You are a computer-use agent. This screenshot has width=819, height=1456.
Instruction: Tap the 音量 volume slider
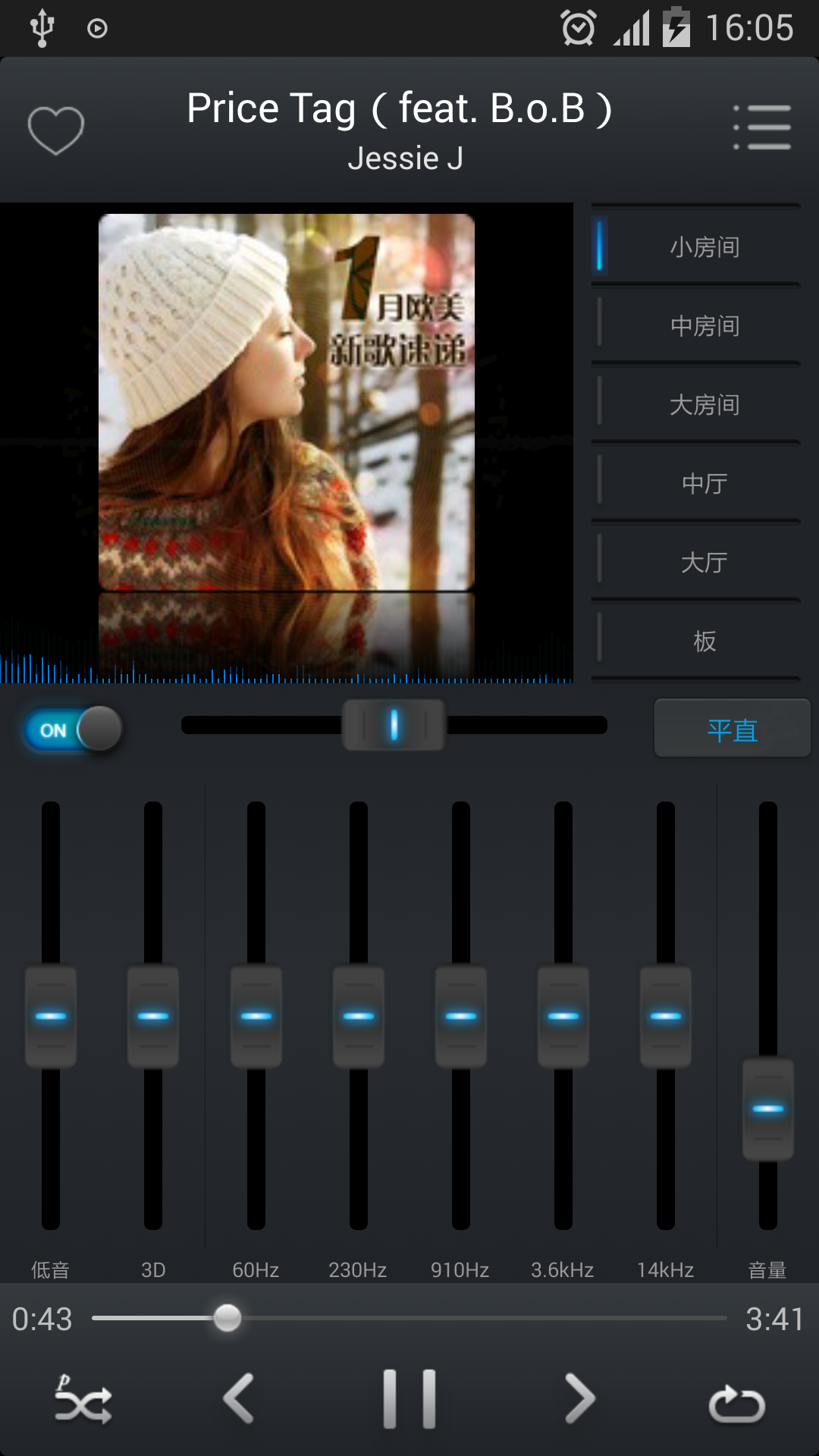pos(768,1109)
